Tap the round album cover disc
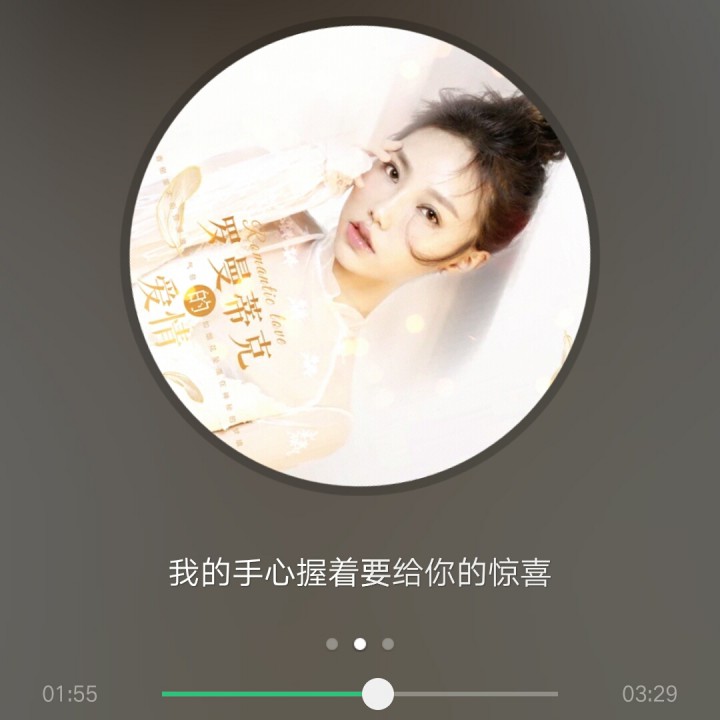Screen dimensions: 720x720 360,256
